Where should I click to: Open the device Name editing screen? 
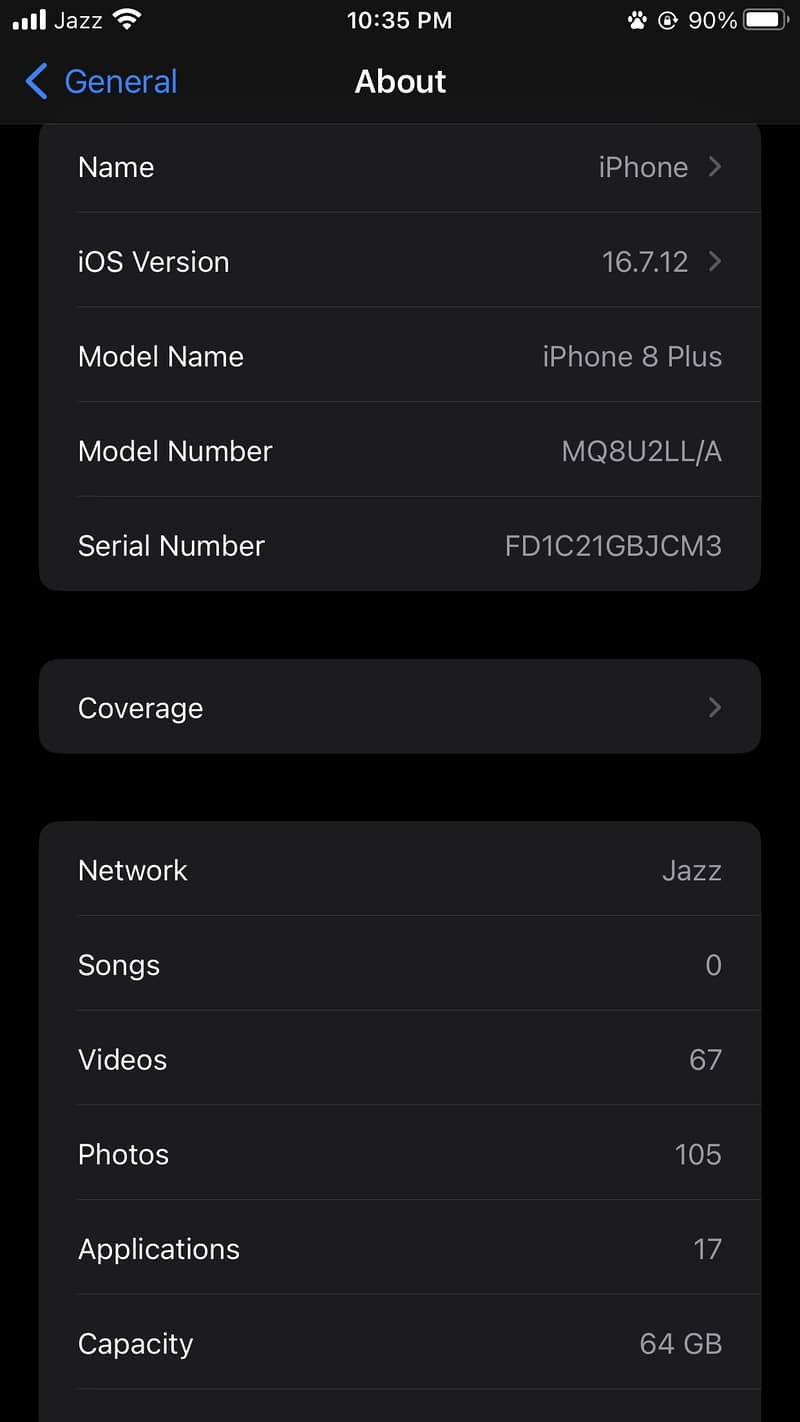(400, 167)
